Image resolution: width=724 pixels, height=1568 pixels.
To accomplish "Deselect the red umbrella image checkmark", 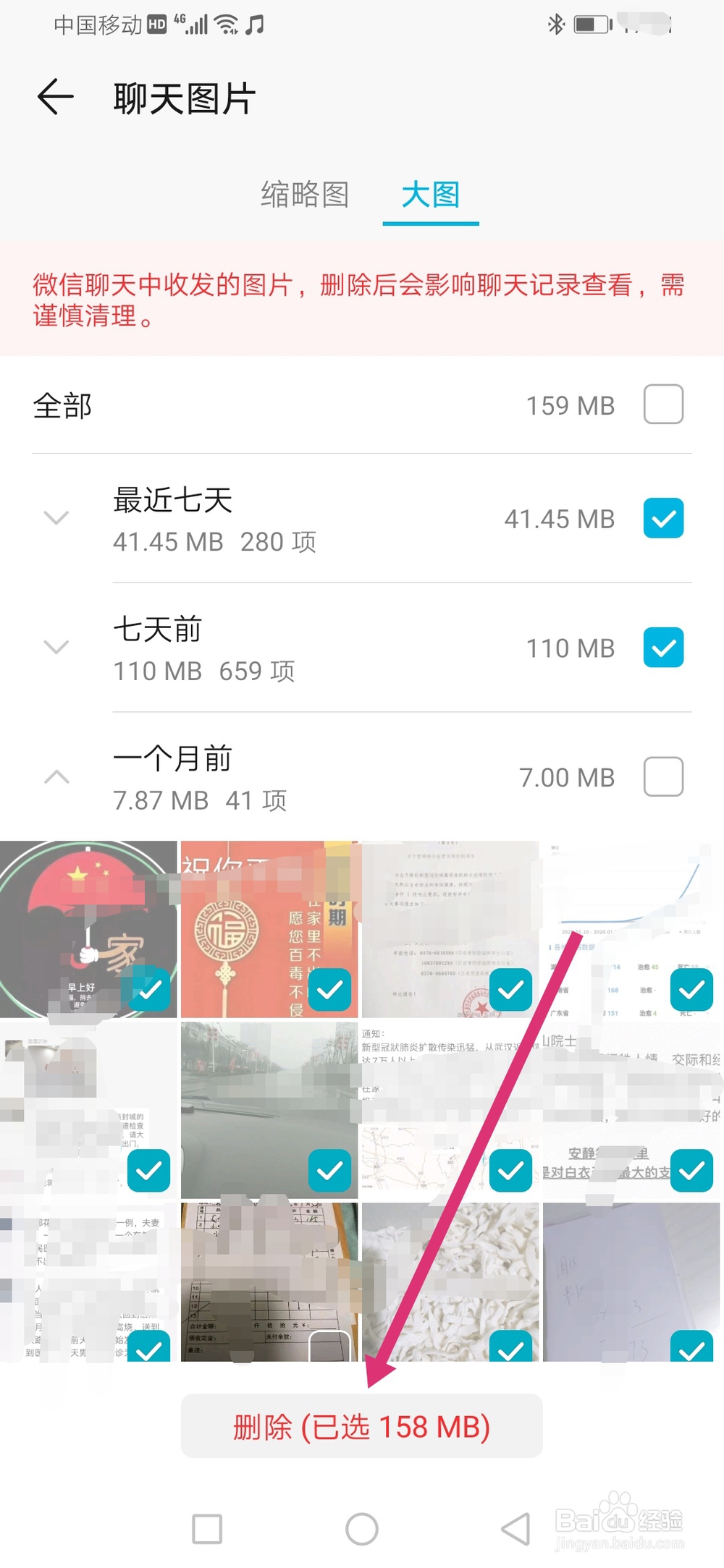I will [x=149, y=989].
